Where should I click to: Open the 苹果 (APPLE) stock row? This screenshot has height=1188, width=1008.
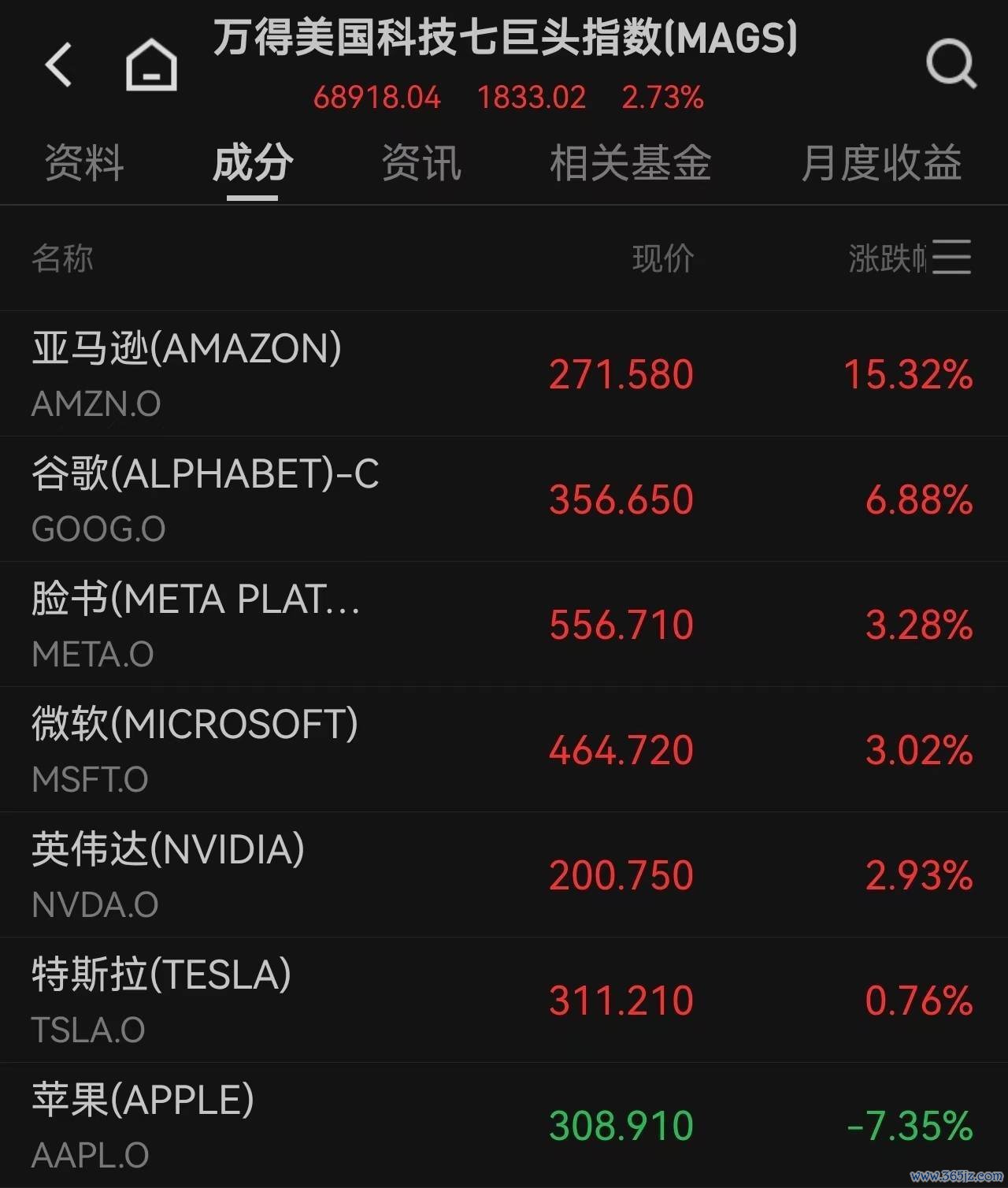504,1125
